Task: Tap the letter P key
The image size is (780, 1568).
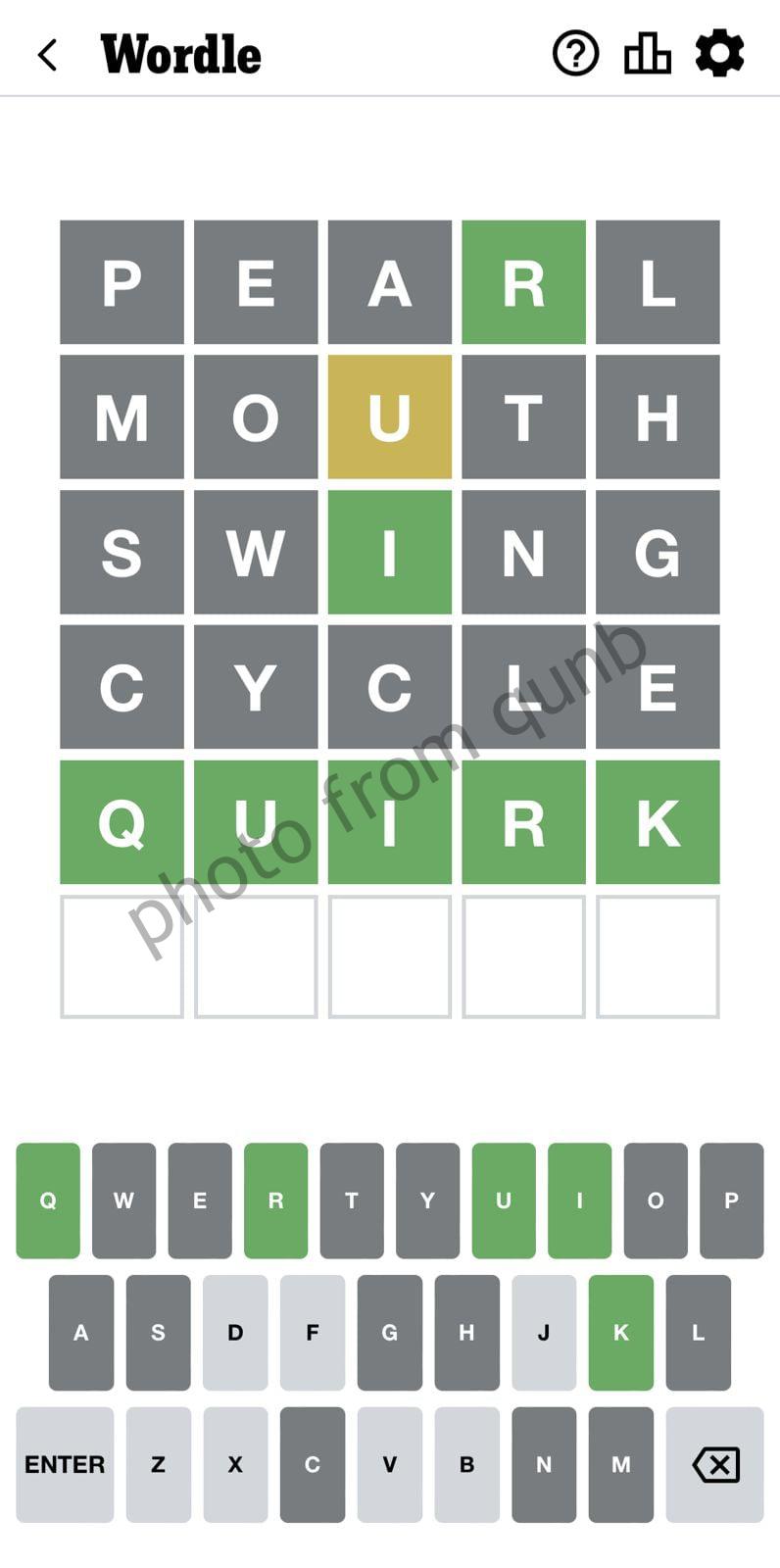Action: pyautogui.click(x=731, y=1200)
